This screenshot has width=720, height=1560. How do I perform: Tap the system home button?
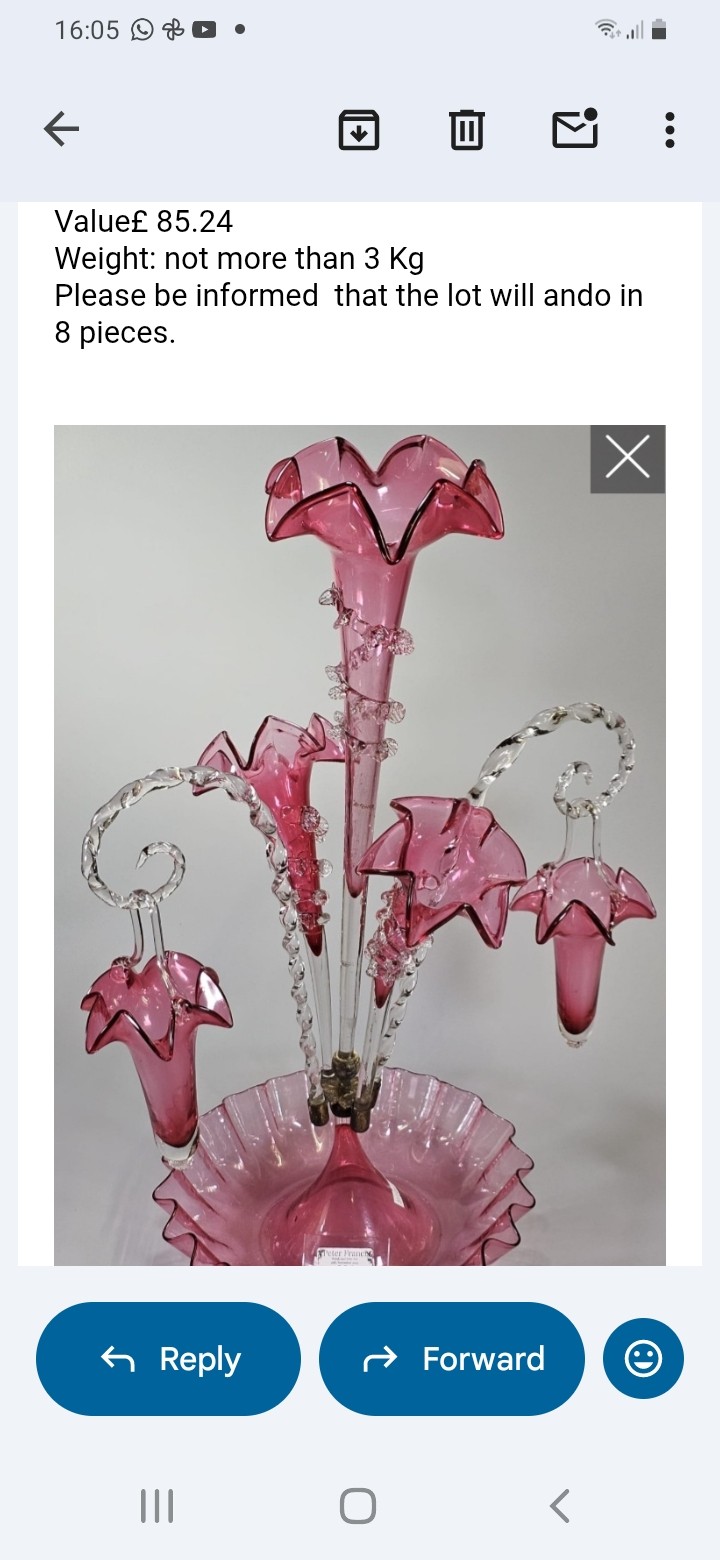pyautogui.click(x=358, y=1505)
